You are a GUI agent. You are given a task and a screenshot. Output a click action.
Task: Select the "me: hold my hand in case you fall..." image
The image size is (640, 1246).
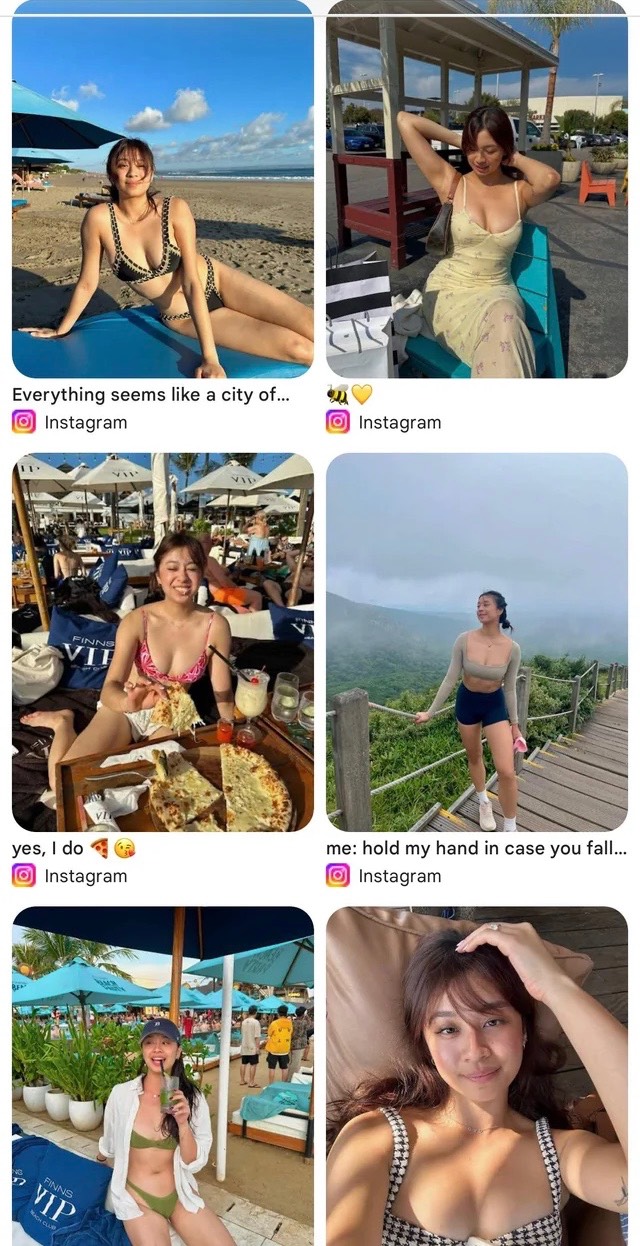tap(476, 642)
